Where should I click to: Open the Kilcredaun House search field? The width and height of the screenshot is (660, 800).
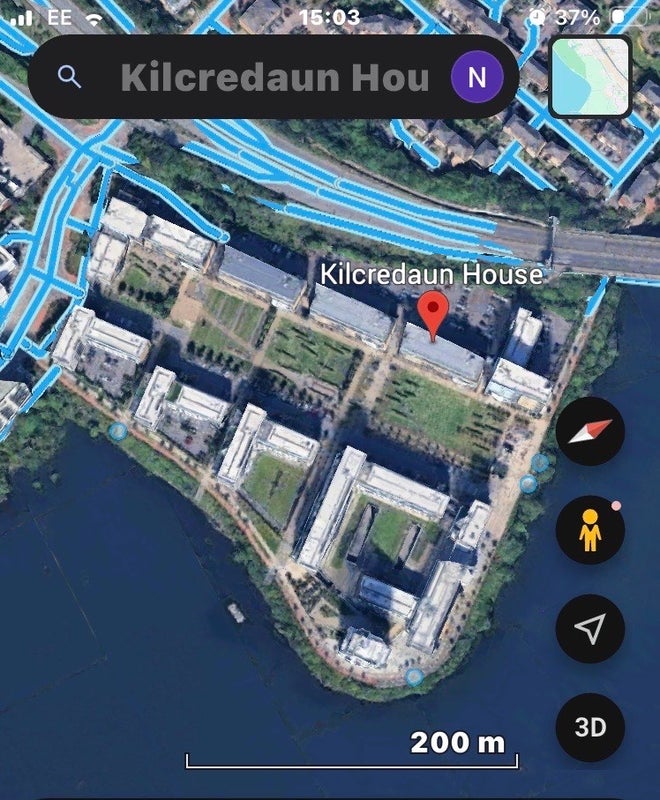coord(275,78)
